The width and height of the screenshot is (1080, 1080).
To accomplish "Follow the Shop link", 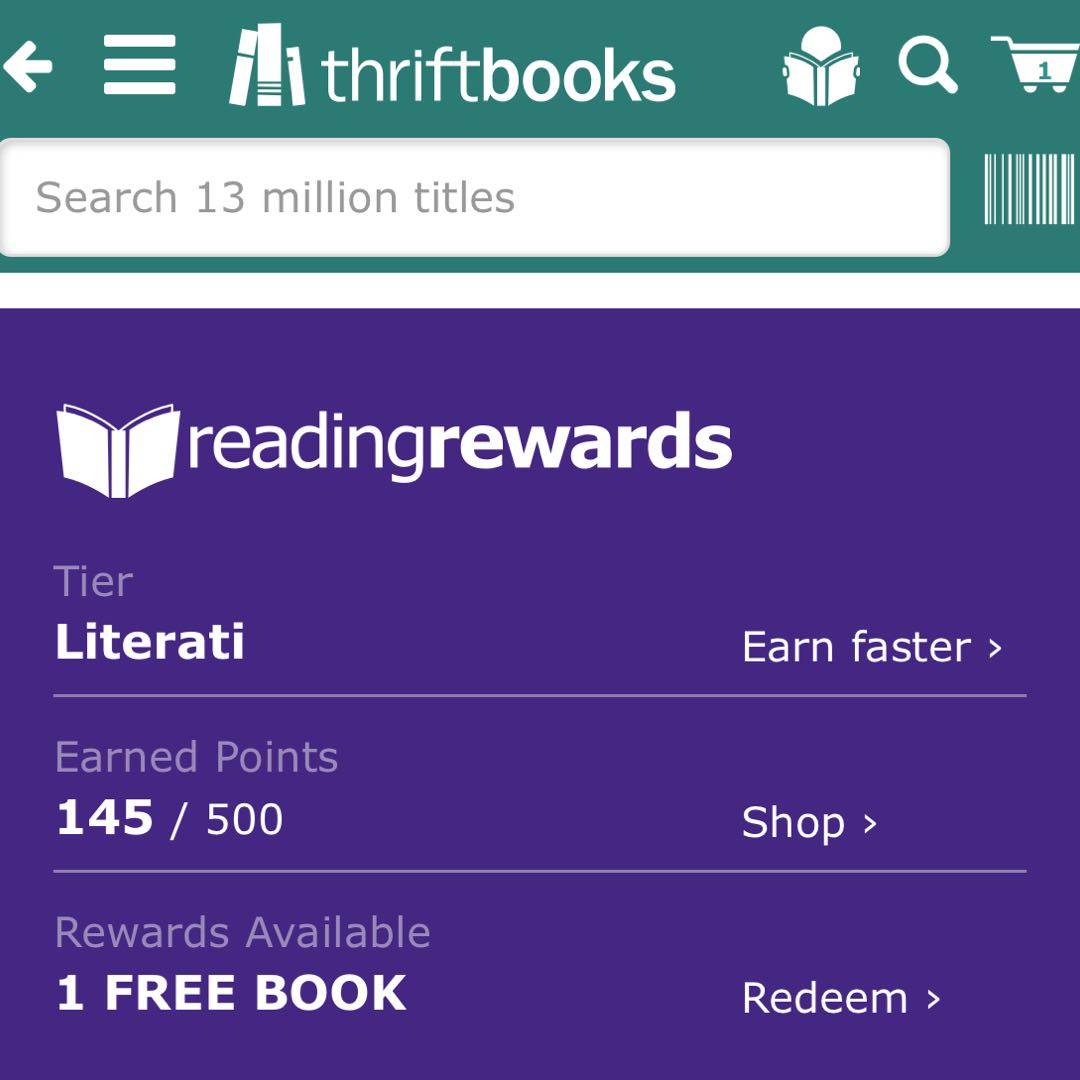I will (808, 823).
